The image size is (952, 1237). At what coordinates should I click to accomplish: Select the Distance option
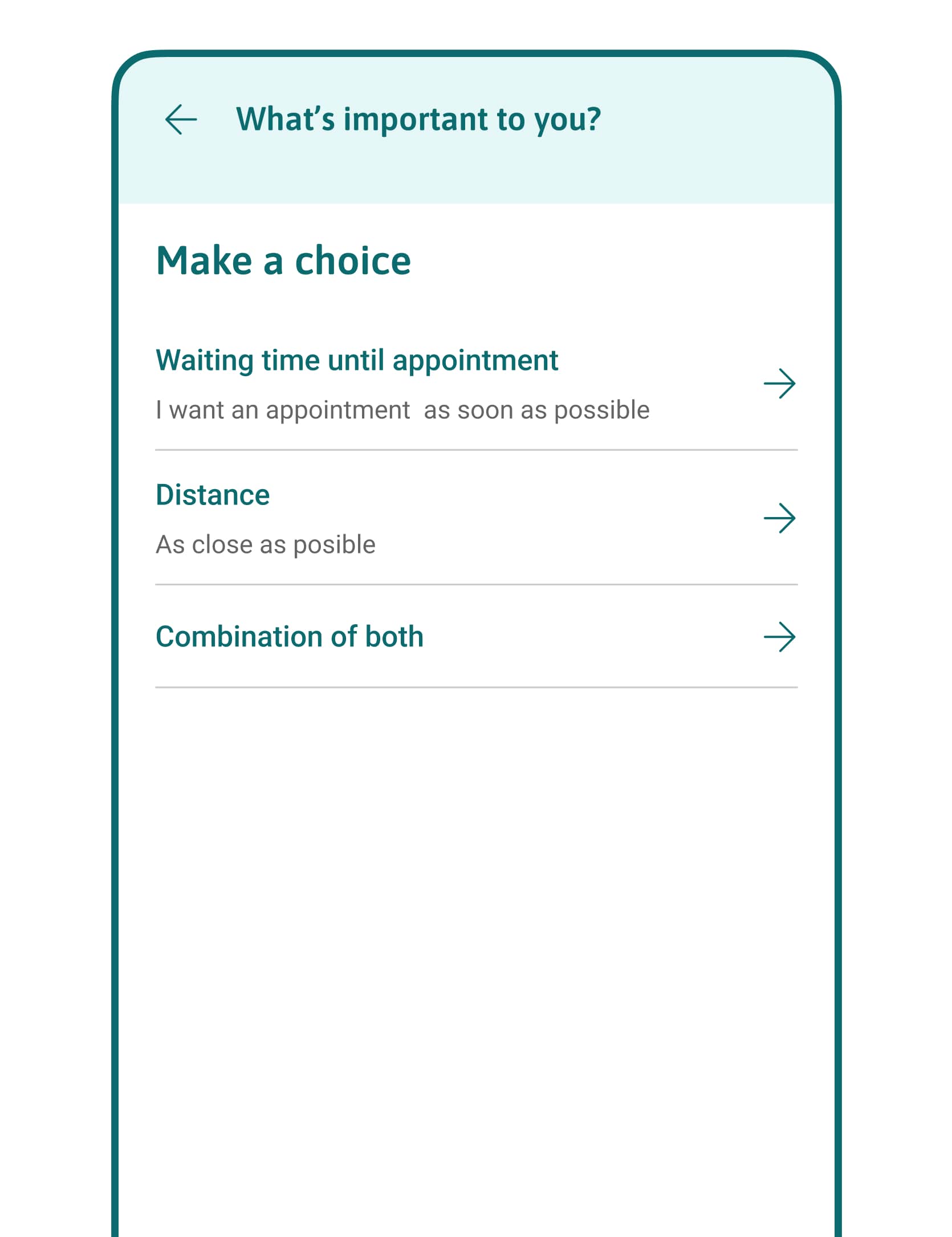tap(475, 518)
